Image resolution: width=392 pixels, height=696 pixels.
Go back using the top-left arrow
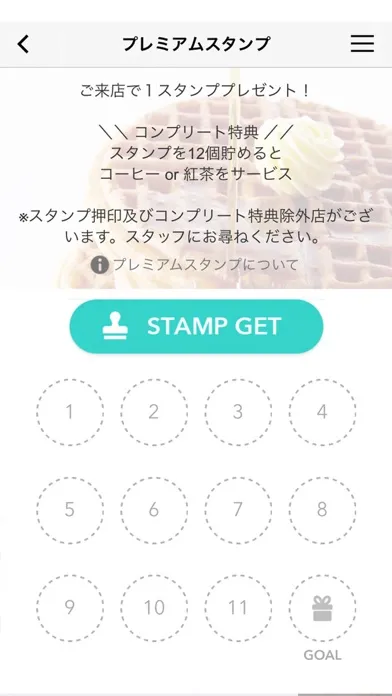pyautogui.click(x=23, y=44)
